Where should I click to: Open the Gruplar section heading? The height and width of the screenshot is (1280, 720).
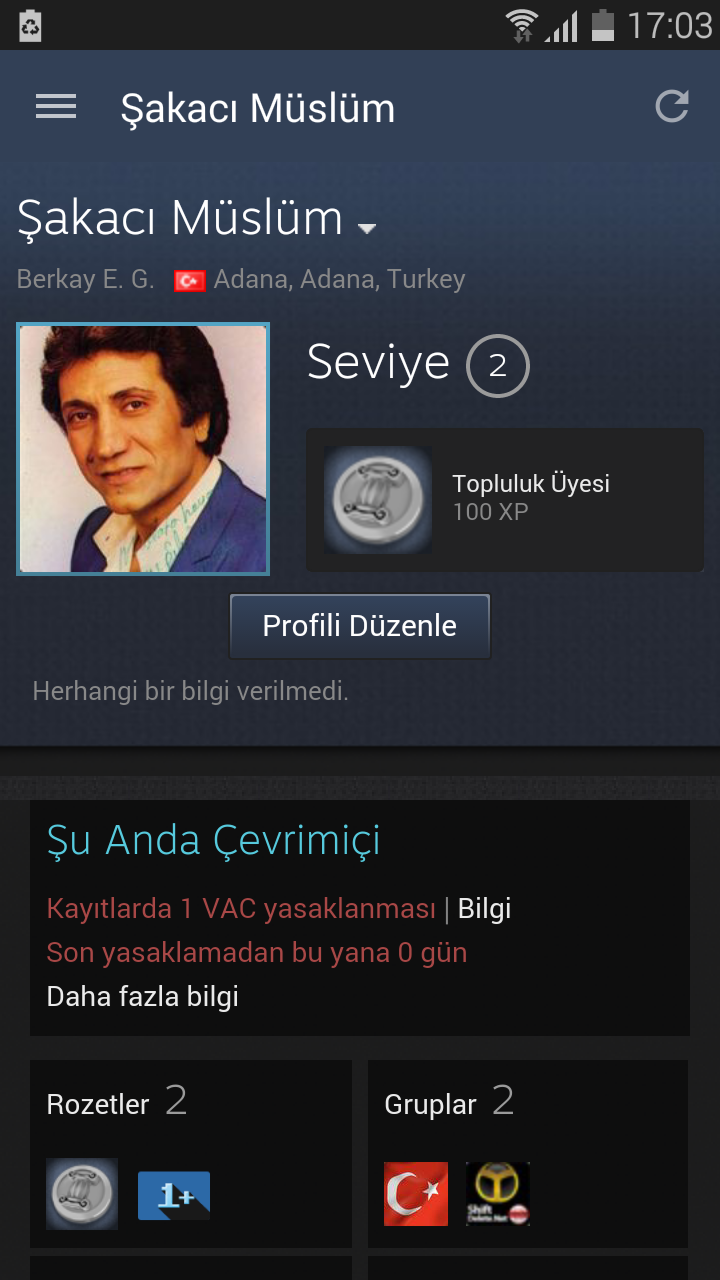(x=431, y=1104)
